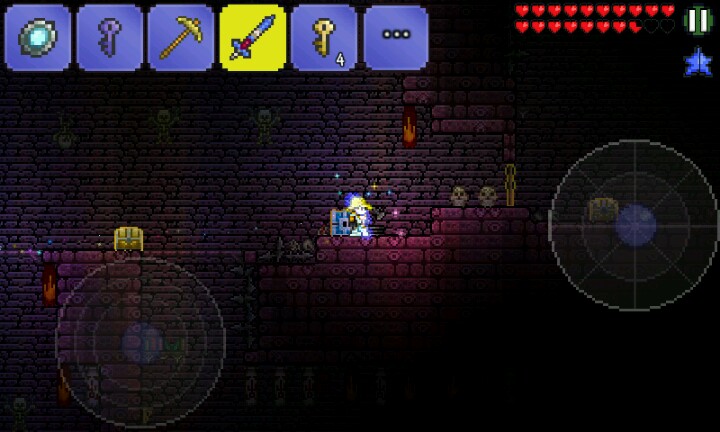
Task: Select the golden key hotbar slot
Action: 324,37
